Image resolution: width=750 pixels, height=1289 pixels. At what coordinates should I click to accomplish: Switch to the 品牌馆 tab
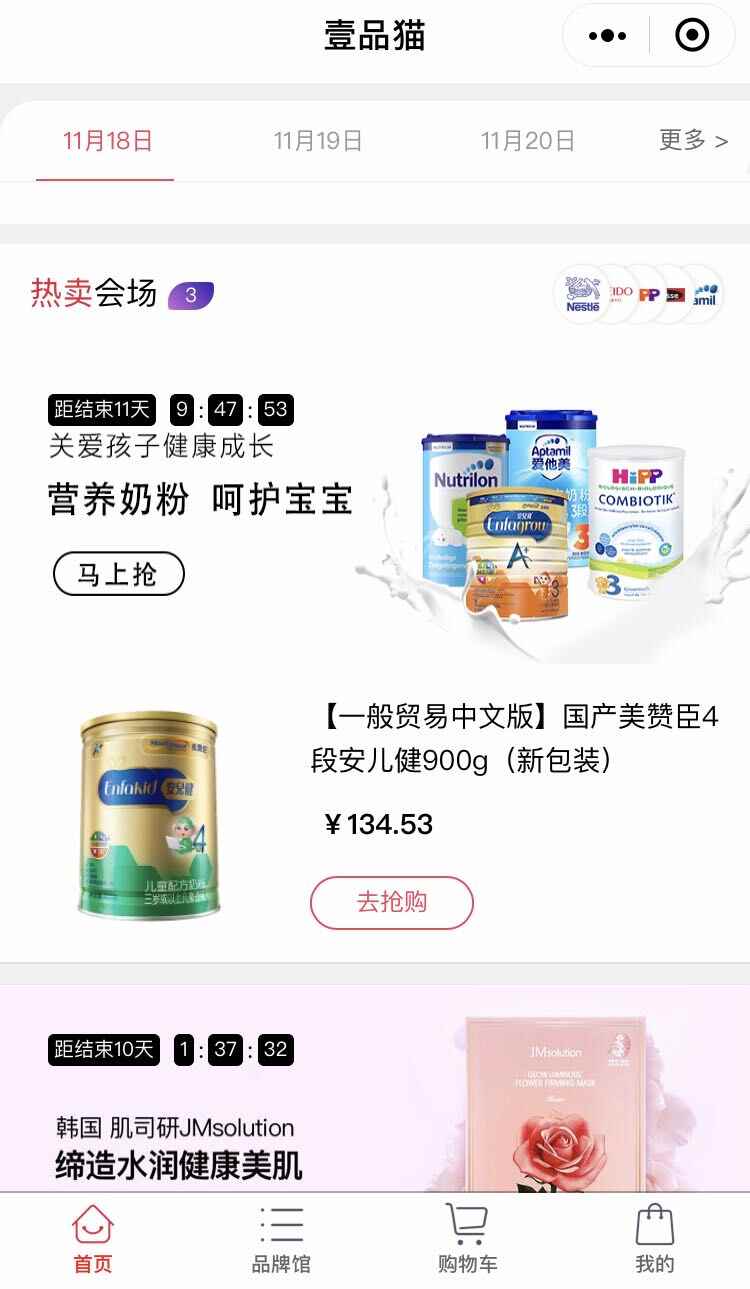tap(281, 1241)
